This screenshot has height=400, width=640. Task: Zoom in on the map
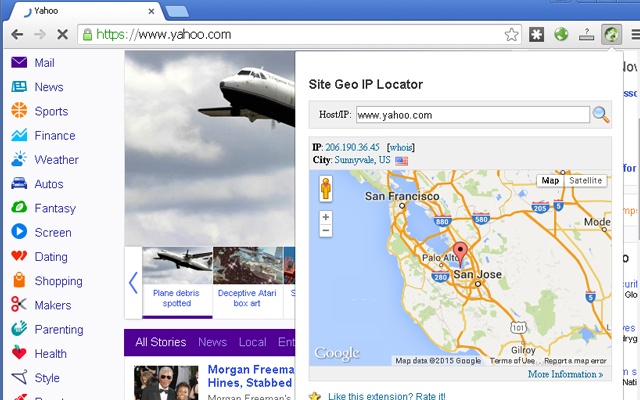[x=325, y=217]
